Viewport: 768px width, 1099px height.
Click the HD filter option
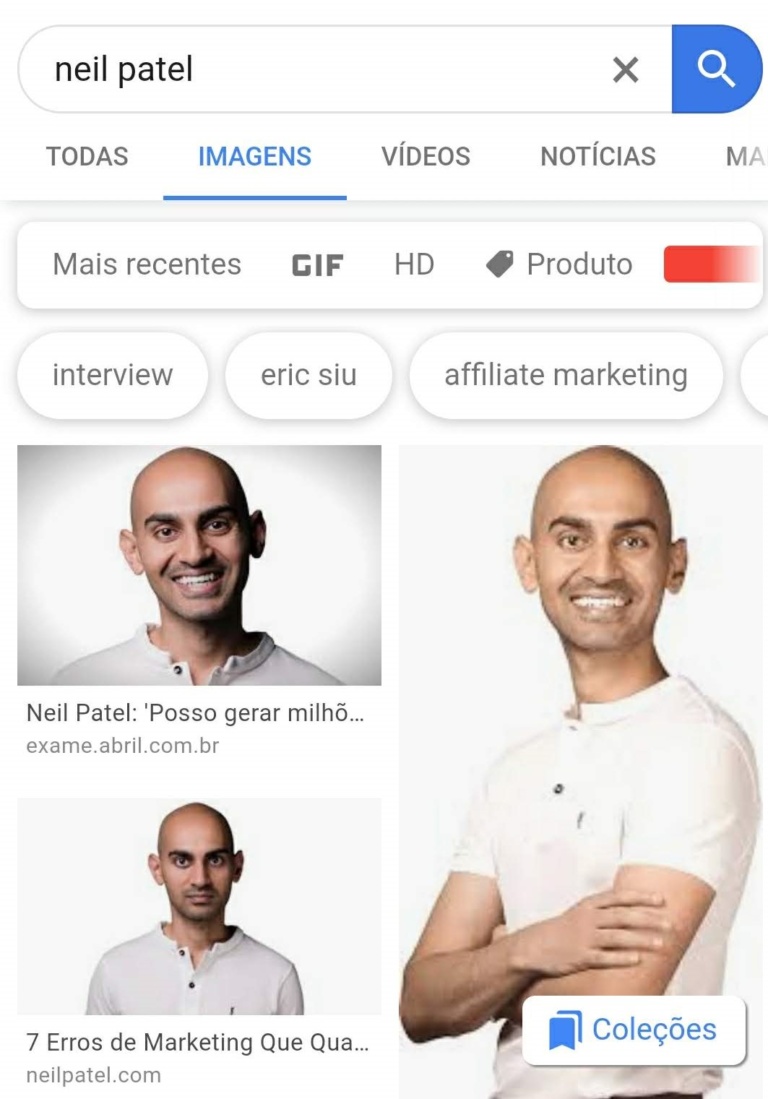415,264
